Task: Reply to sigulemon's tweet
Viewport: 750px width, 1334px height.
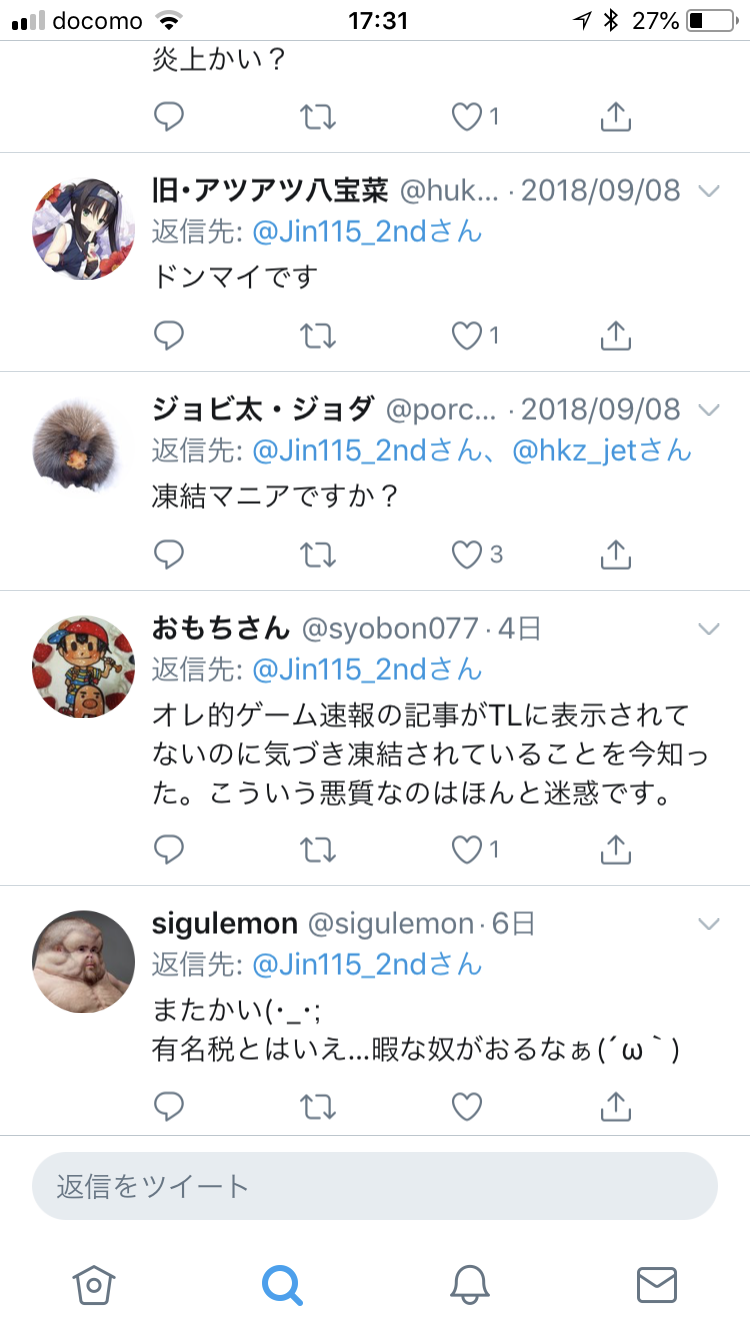Action: tap(169, 1106)
